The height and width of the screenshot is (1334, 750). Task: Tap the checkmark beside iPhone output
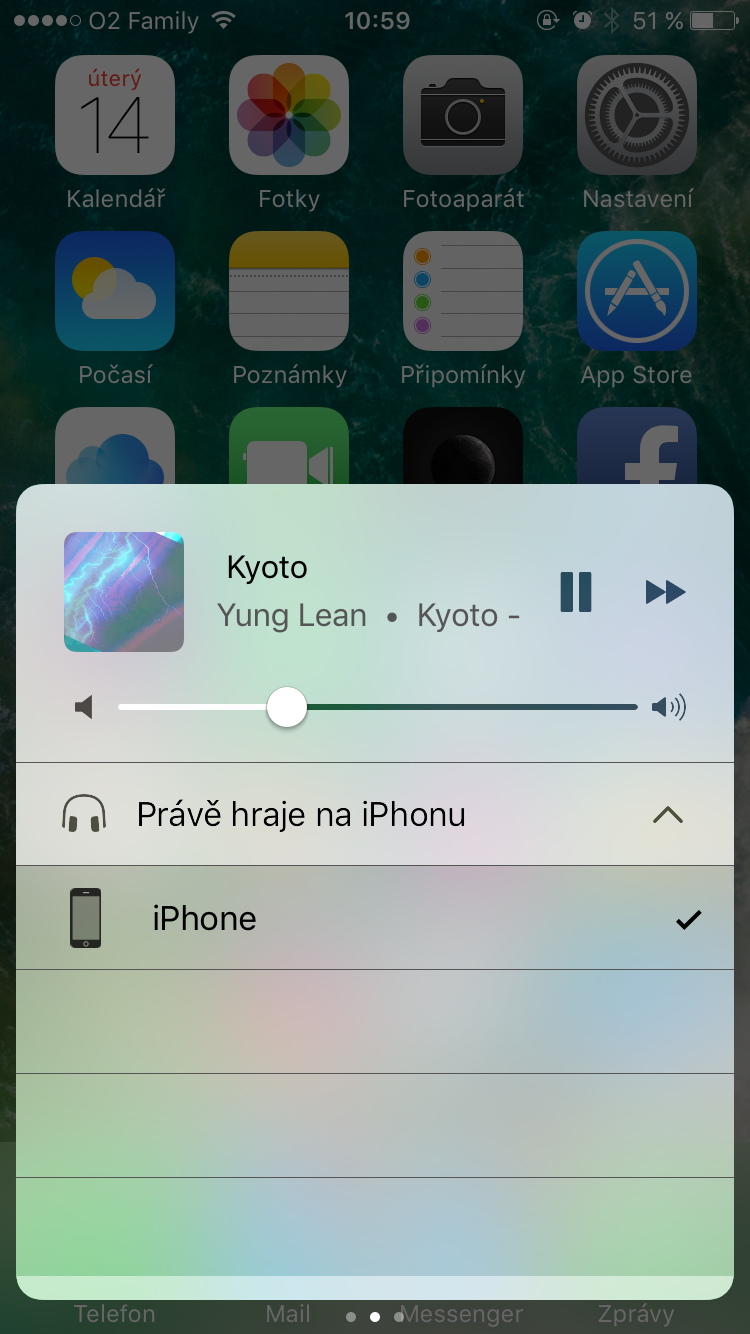(688, 918)
